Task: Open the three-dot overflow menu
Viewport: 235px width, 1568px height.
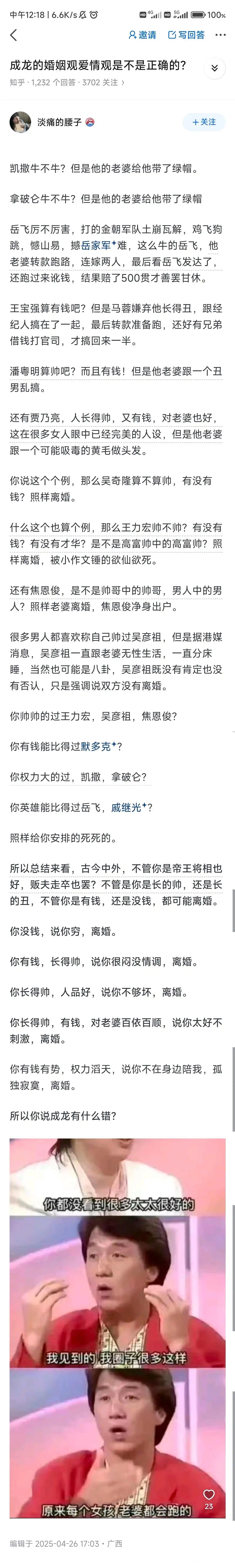Action: coord(220,35)
